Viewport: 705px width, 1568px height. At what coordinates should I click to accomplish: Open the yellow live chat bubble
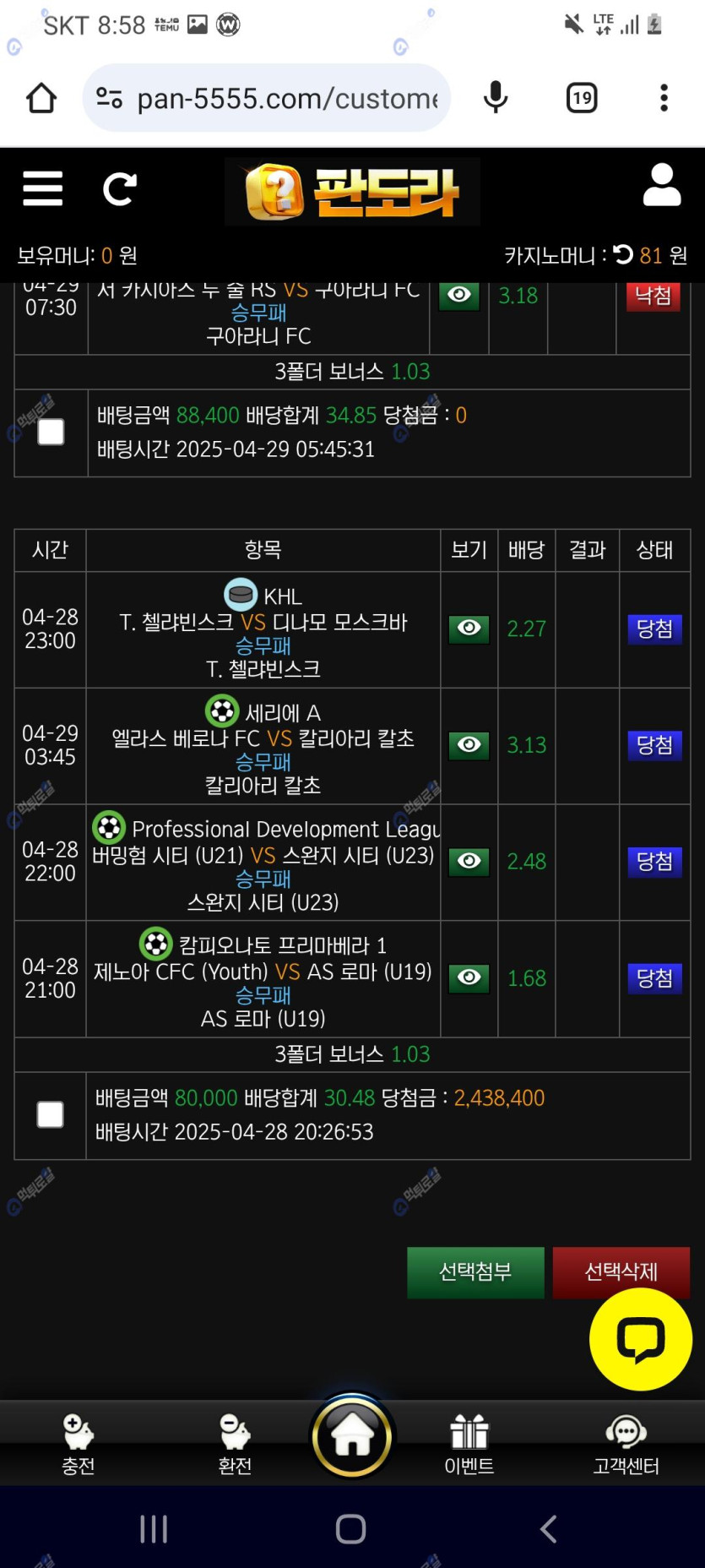click(640, 1340)
